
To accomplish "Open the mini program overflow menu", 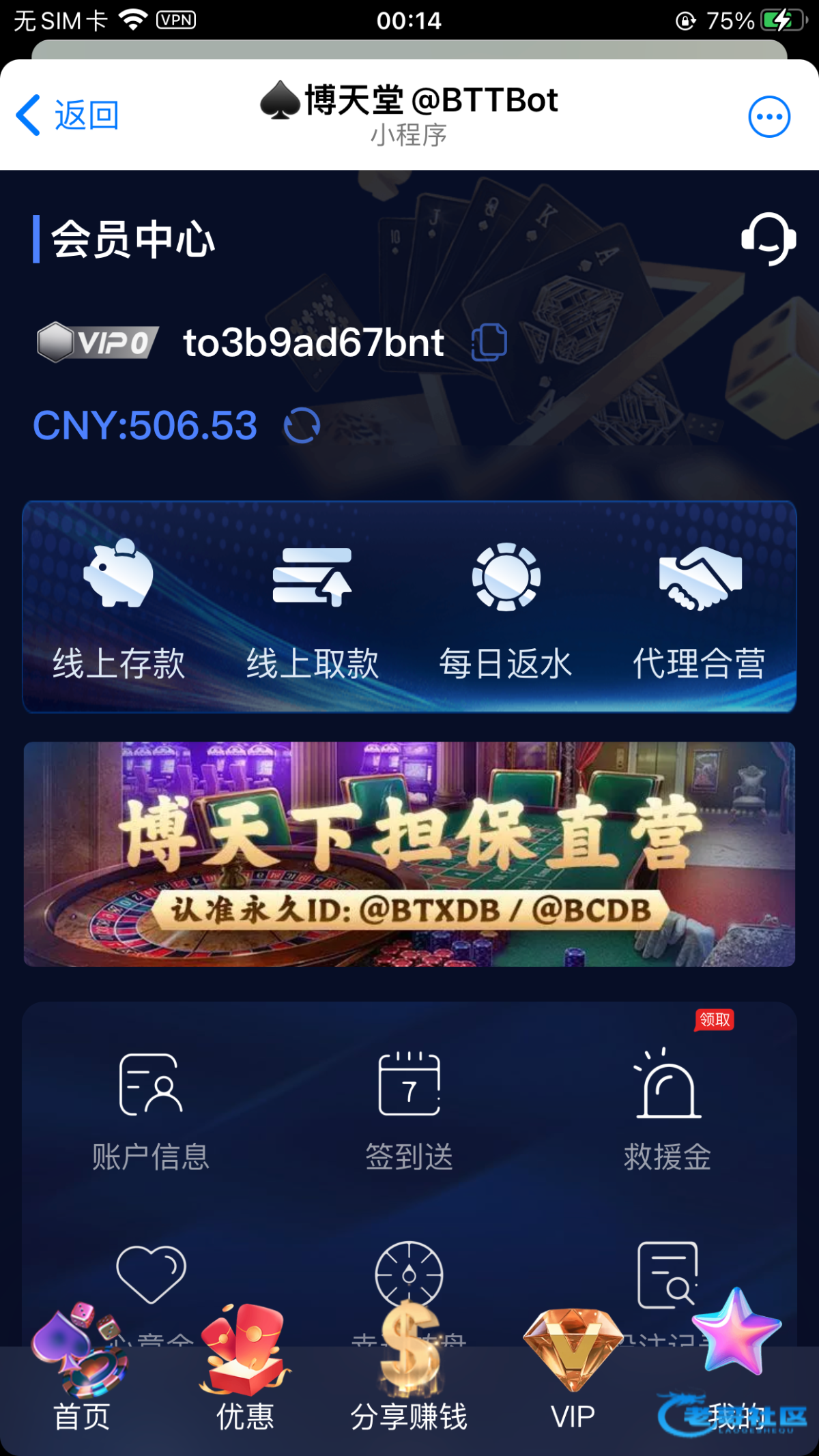I will (769, 117).
